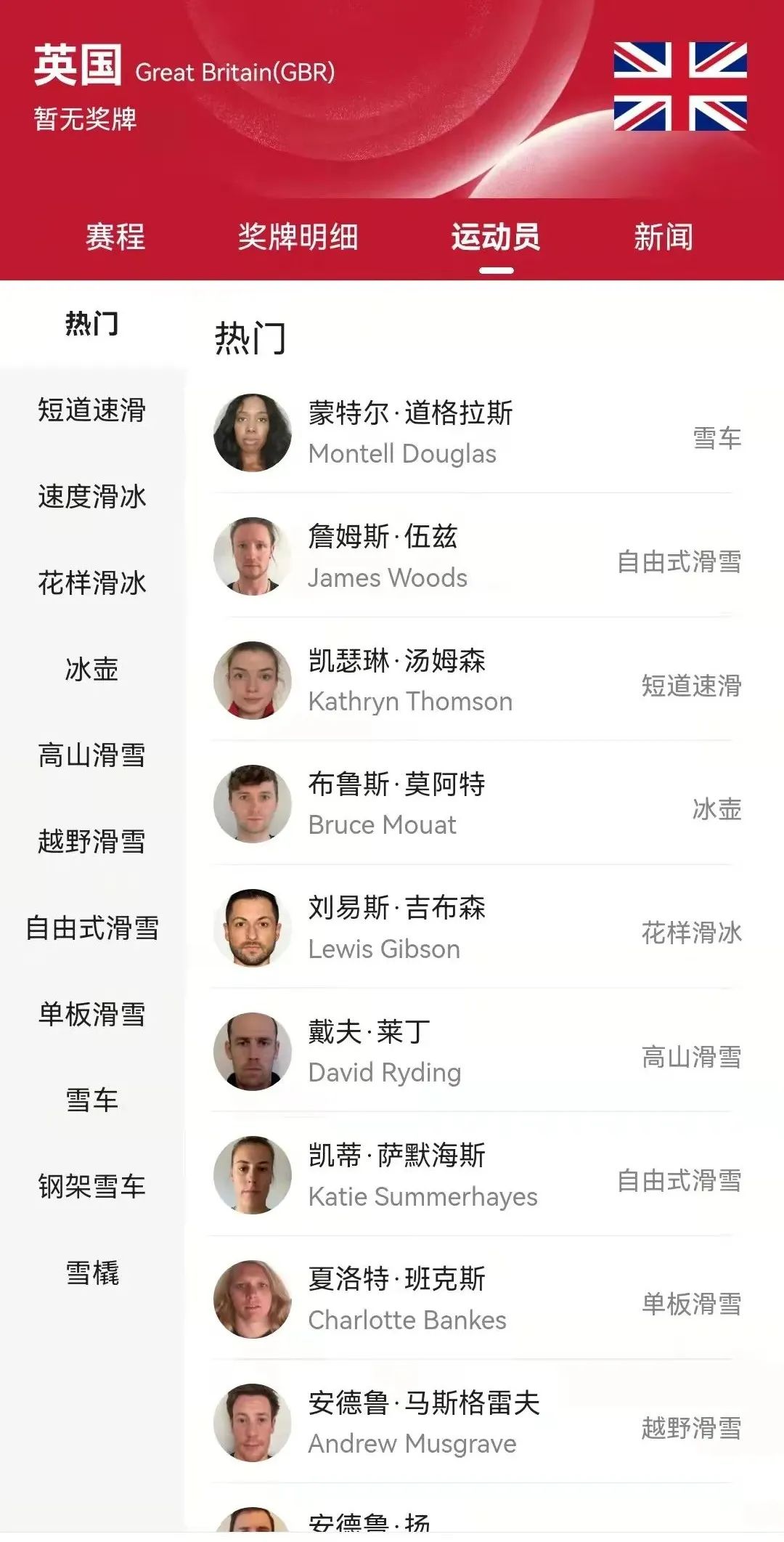
Task: Choose 雪橇 sport category
Action: pyautogui.click(x=92, y=1273)
